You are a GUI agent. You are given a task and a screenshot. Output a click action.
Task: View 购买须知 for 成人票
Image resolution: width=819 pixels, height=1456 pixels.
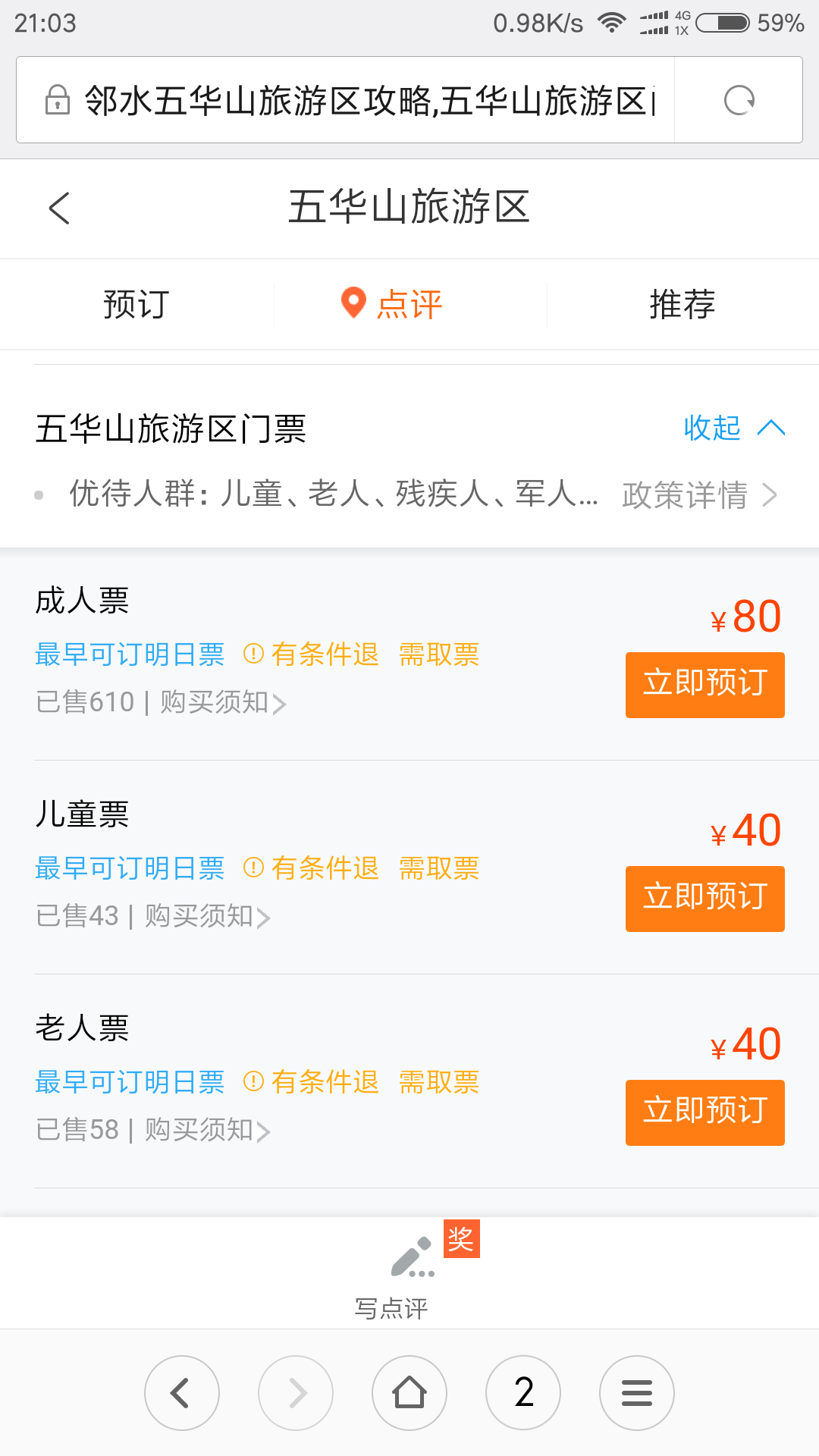223,702
